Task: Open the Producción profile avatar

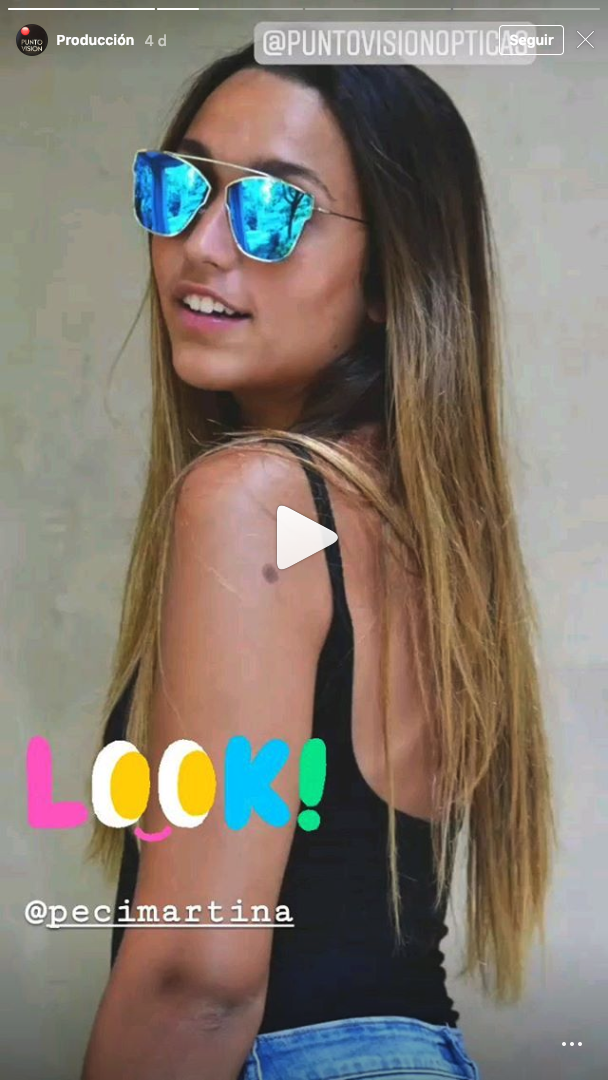Action: (32, 40)
